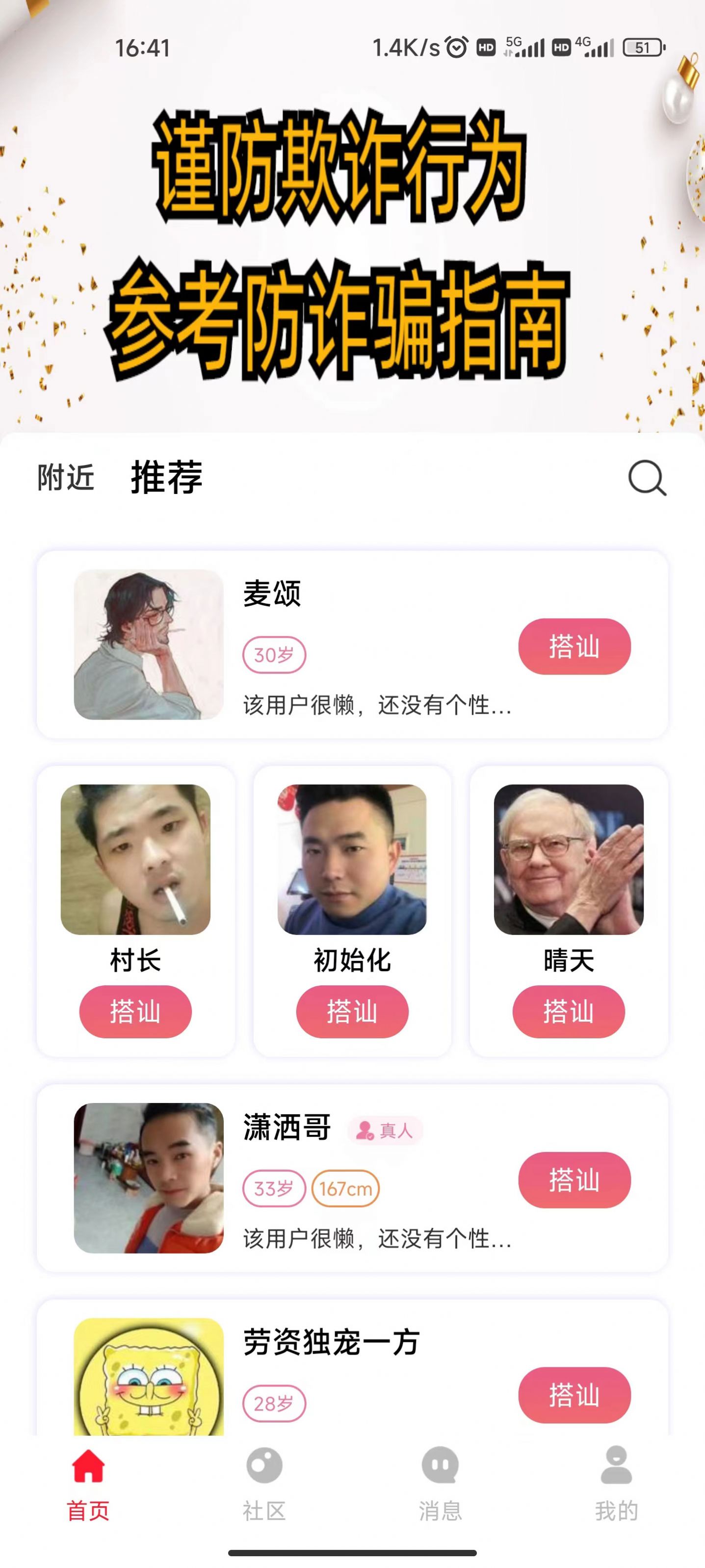This screenshot has height=1568, width=705.
Task: Switch to the 附近 tab
Action: click(x=64, y=480)
